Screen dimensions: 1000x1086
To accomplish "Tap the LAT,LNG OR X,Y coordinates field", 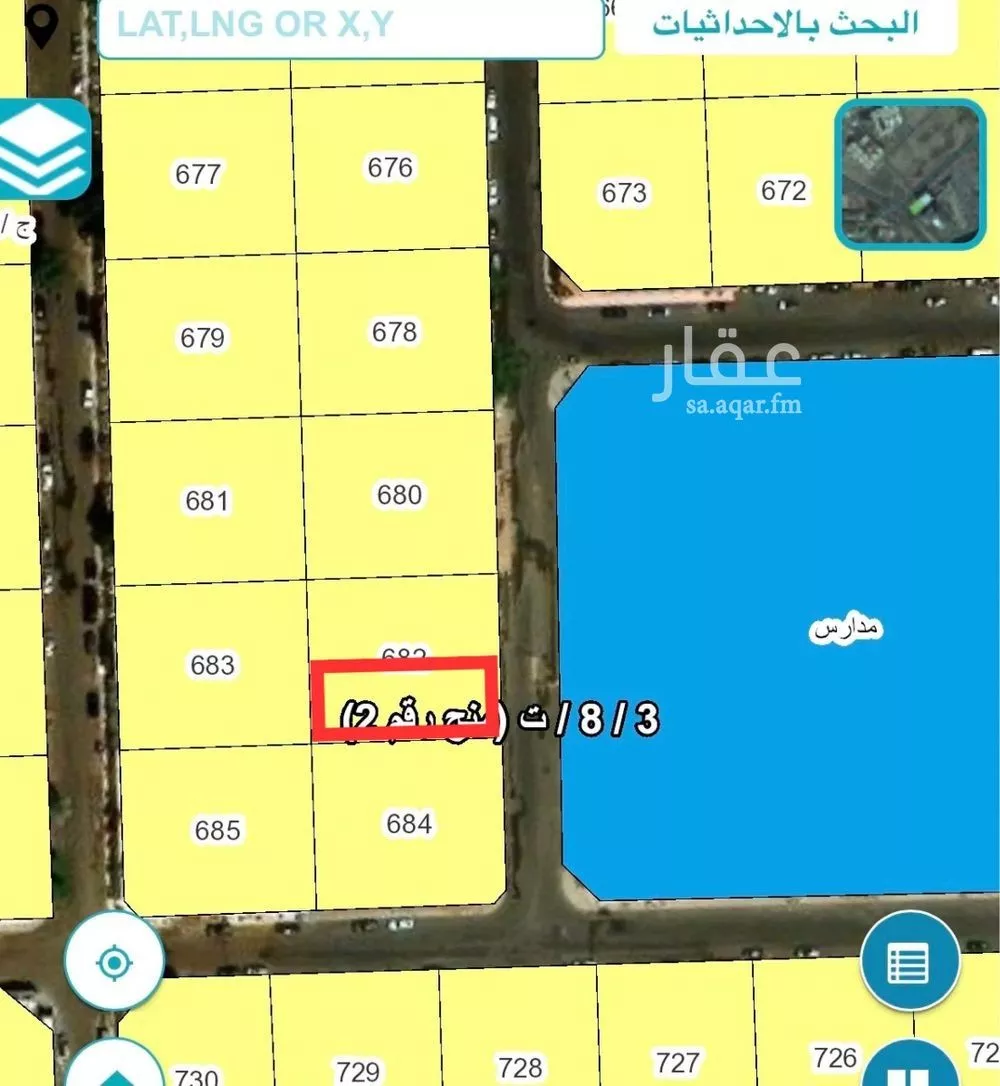I will (x=350, y=28).
